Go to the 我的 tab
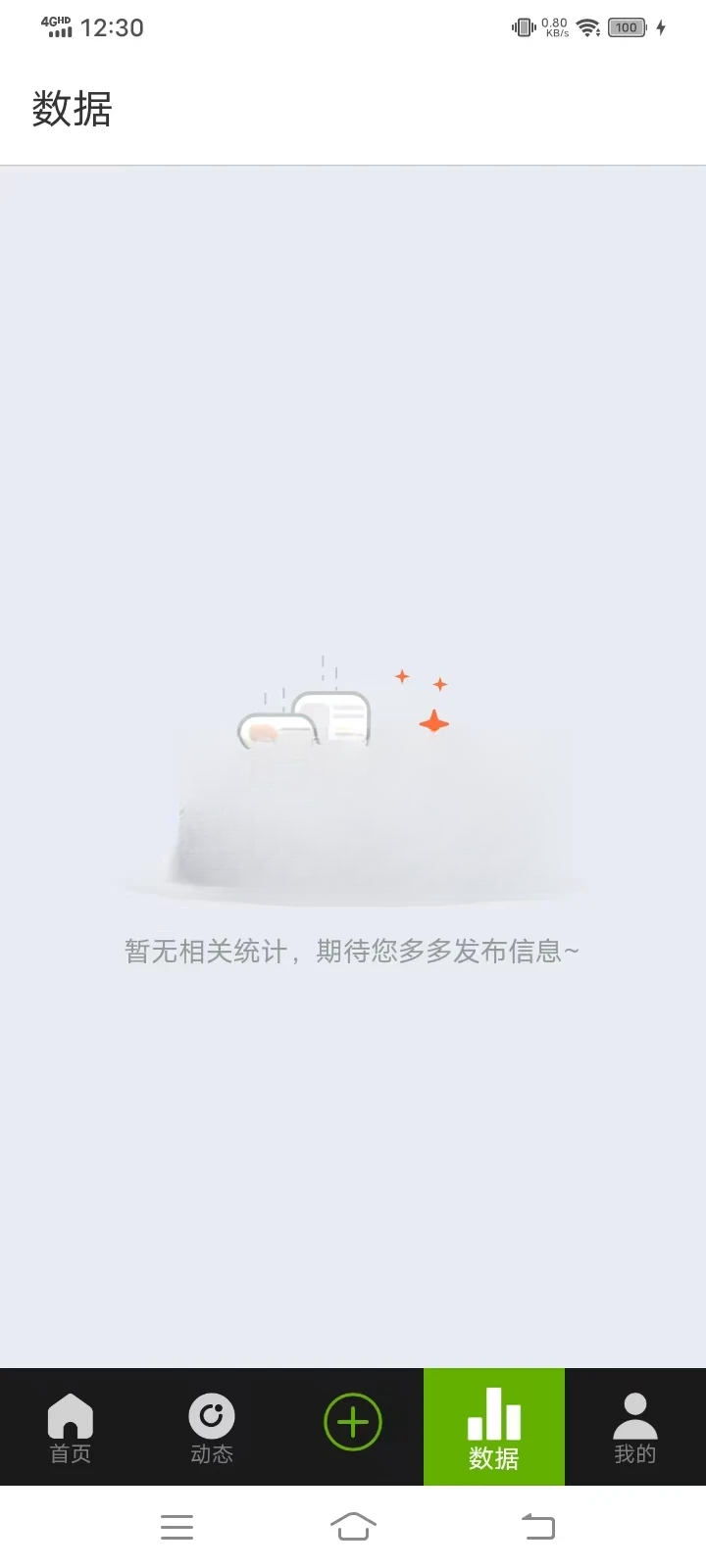This screenshot has width=706, height=1568. click(x=635, y=1427)
